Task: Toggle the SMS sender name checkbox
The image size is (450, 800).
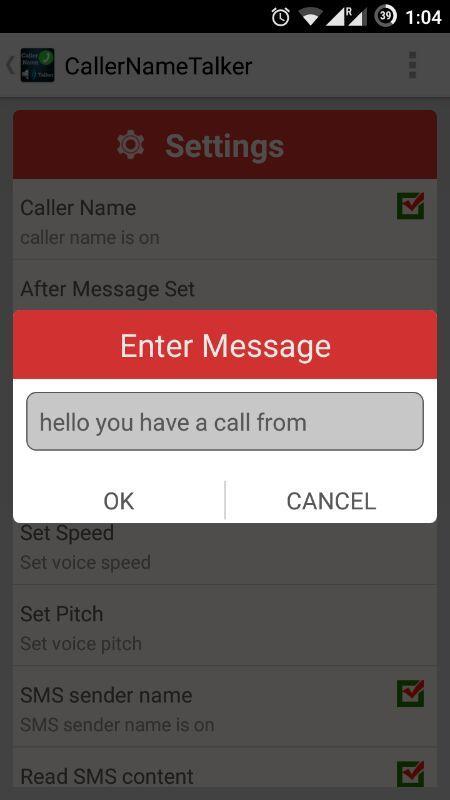Action: click(x=411, y=693)
